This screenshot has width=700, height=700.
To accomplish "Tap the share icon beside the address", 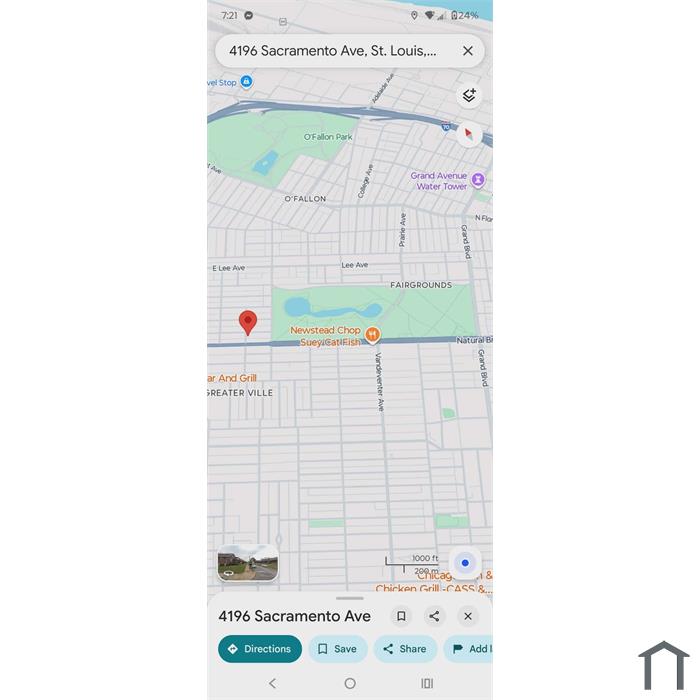I will 434,617.
